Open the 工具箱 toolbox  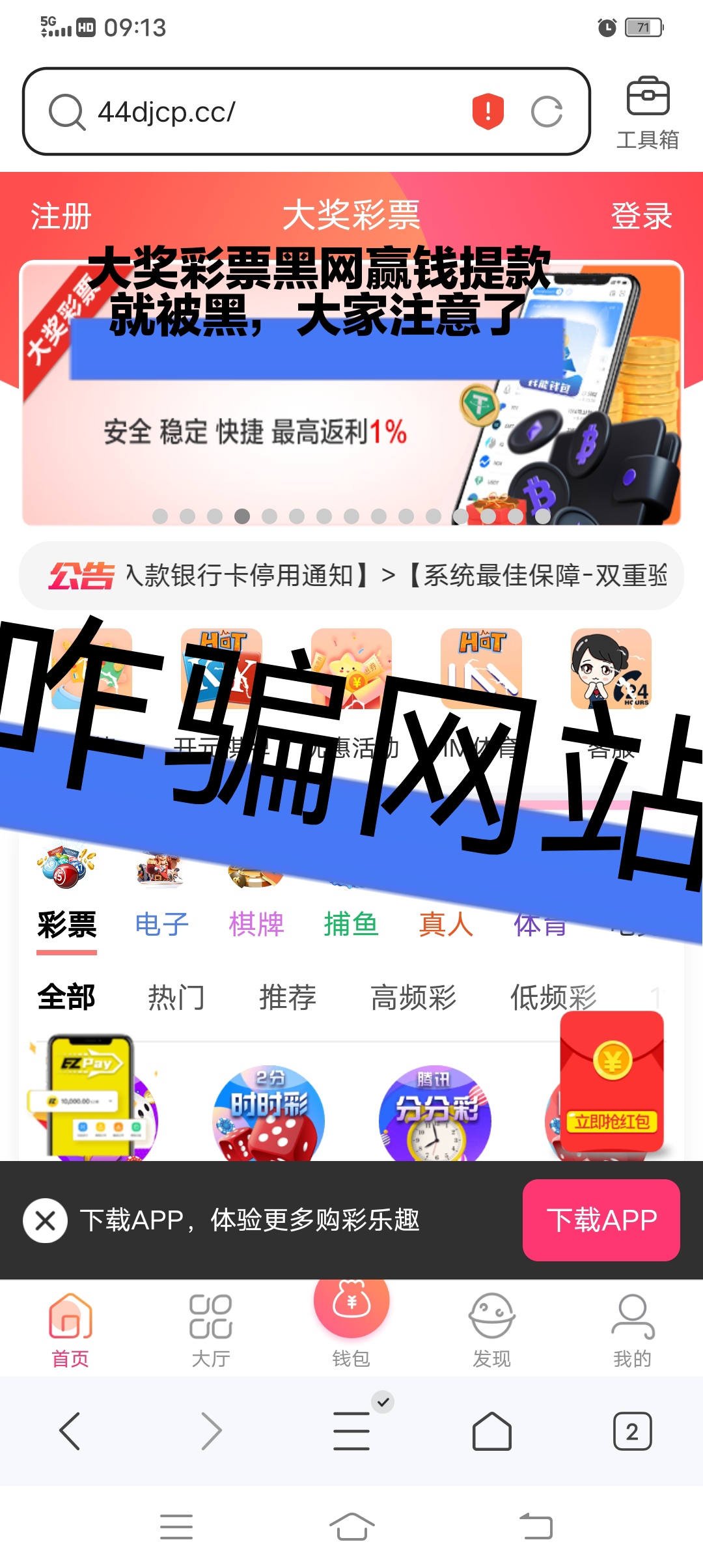[647, 112]
